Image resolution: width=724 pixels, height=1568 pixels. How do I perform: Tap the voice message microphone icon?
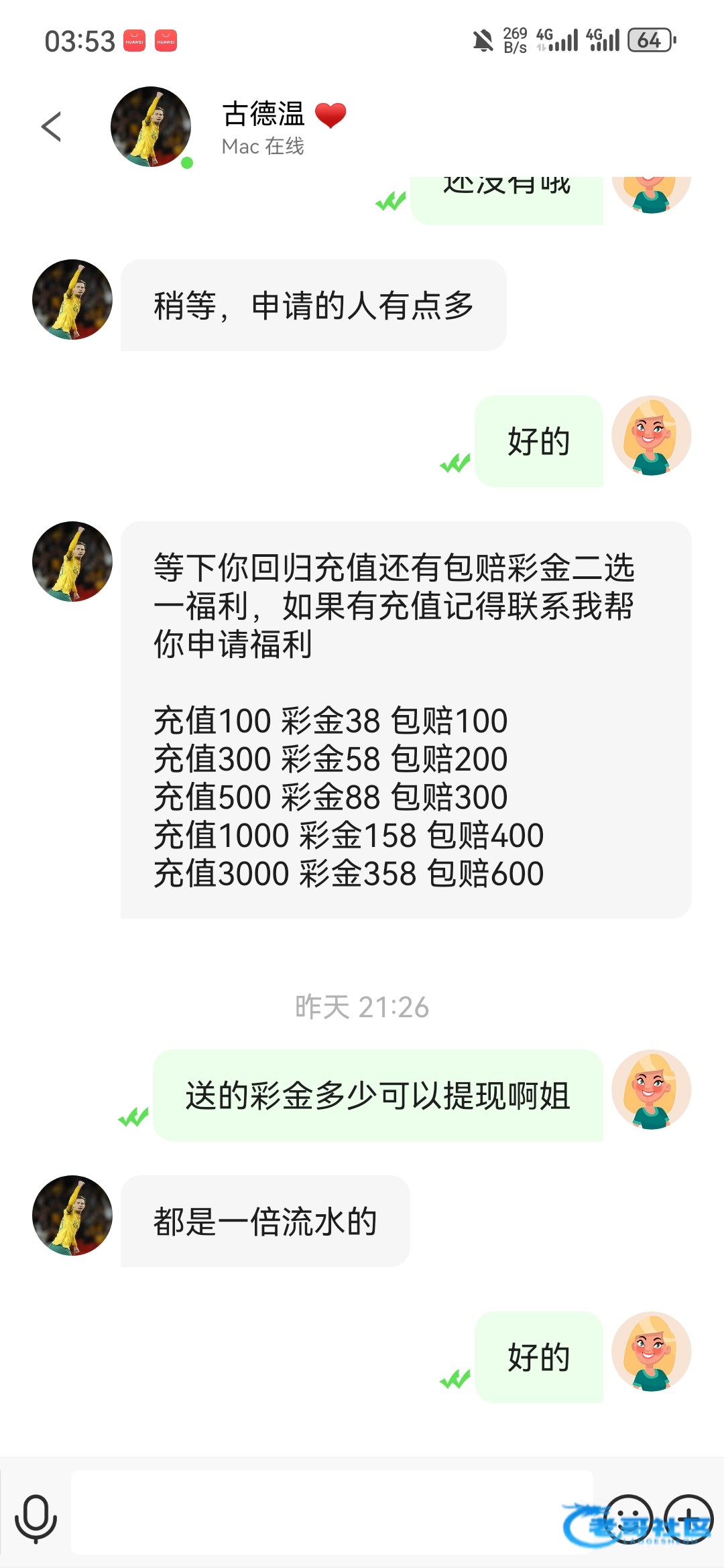click(36, 1518)
